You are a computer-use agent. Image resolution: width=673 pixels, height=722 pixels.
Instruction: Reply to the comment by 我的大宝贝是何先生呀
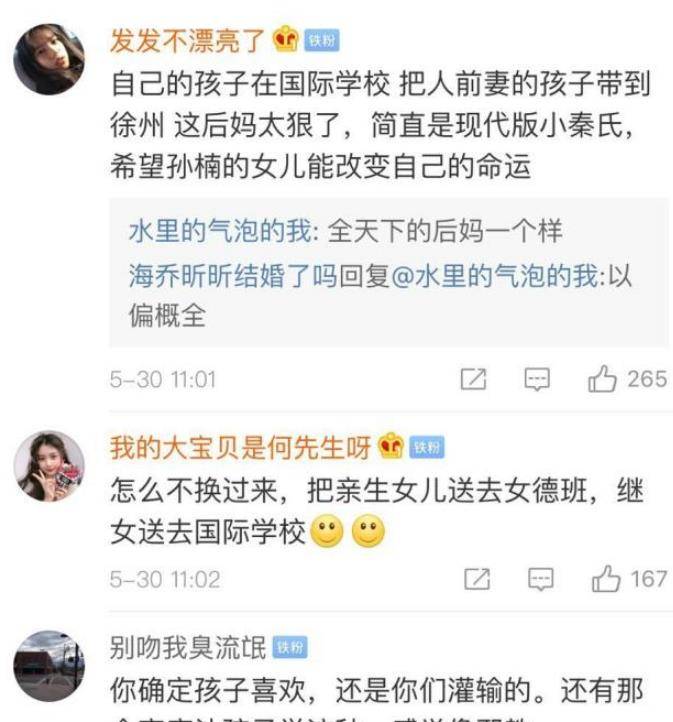point(541,579)
